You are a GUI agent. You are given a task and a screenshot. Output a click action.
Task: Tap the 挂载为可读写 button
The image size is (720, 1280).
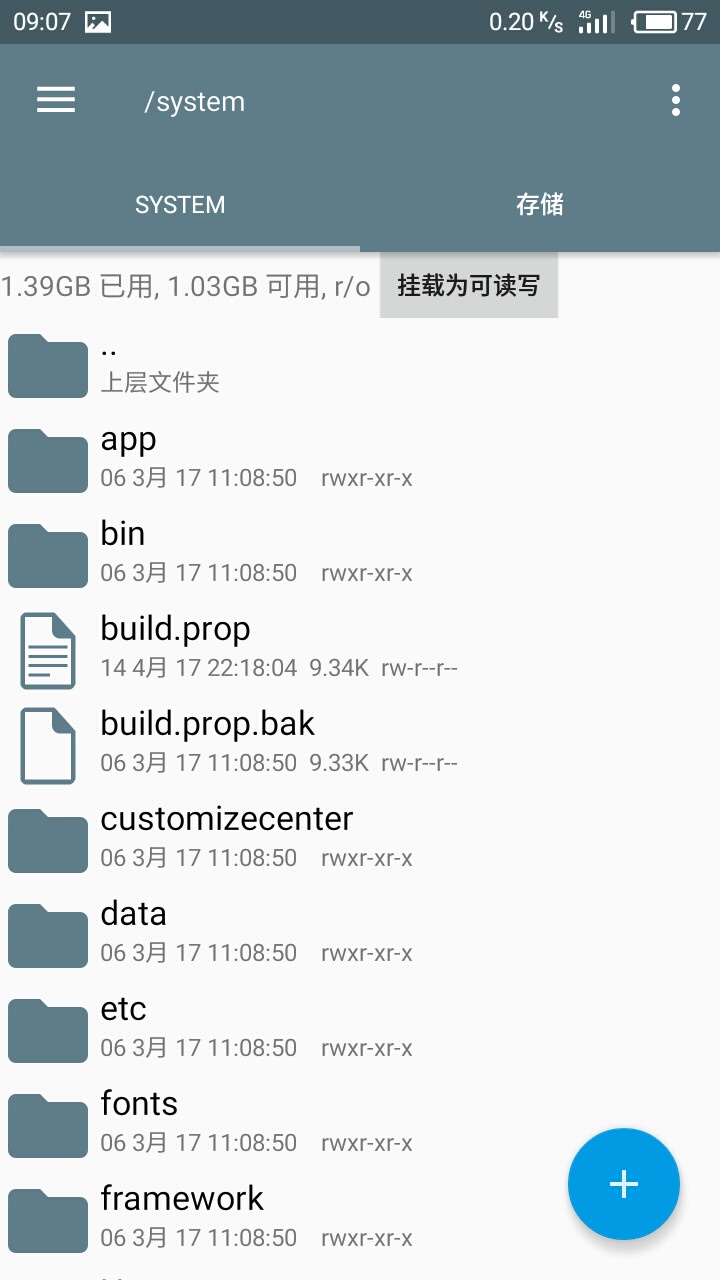[x=468, y=286]
